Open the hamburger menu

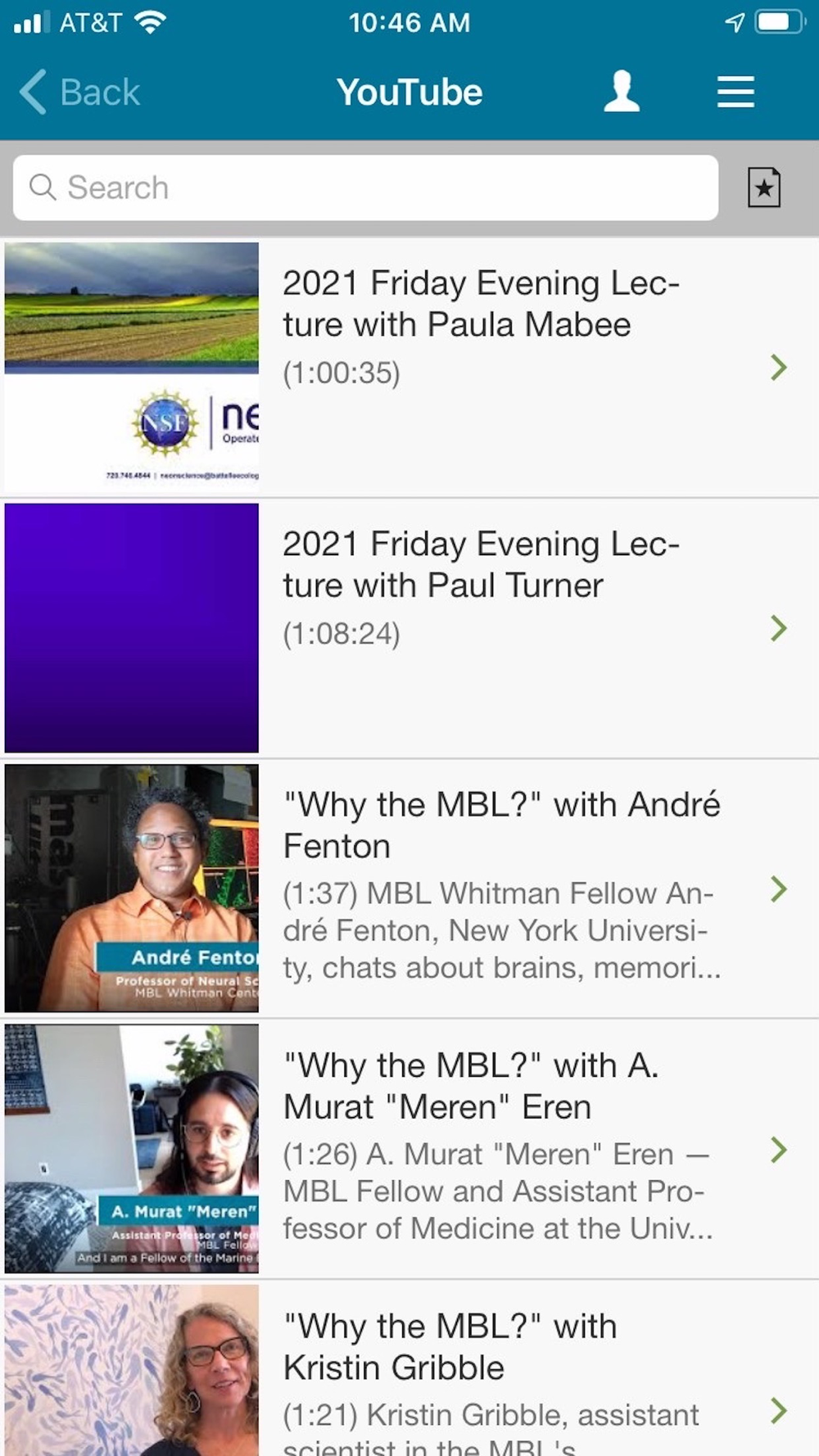[x=735, y=92]
